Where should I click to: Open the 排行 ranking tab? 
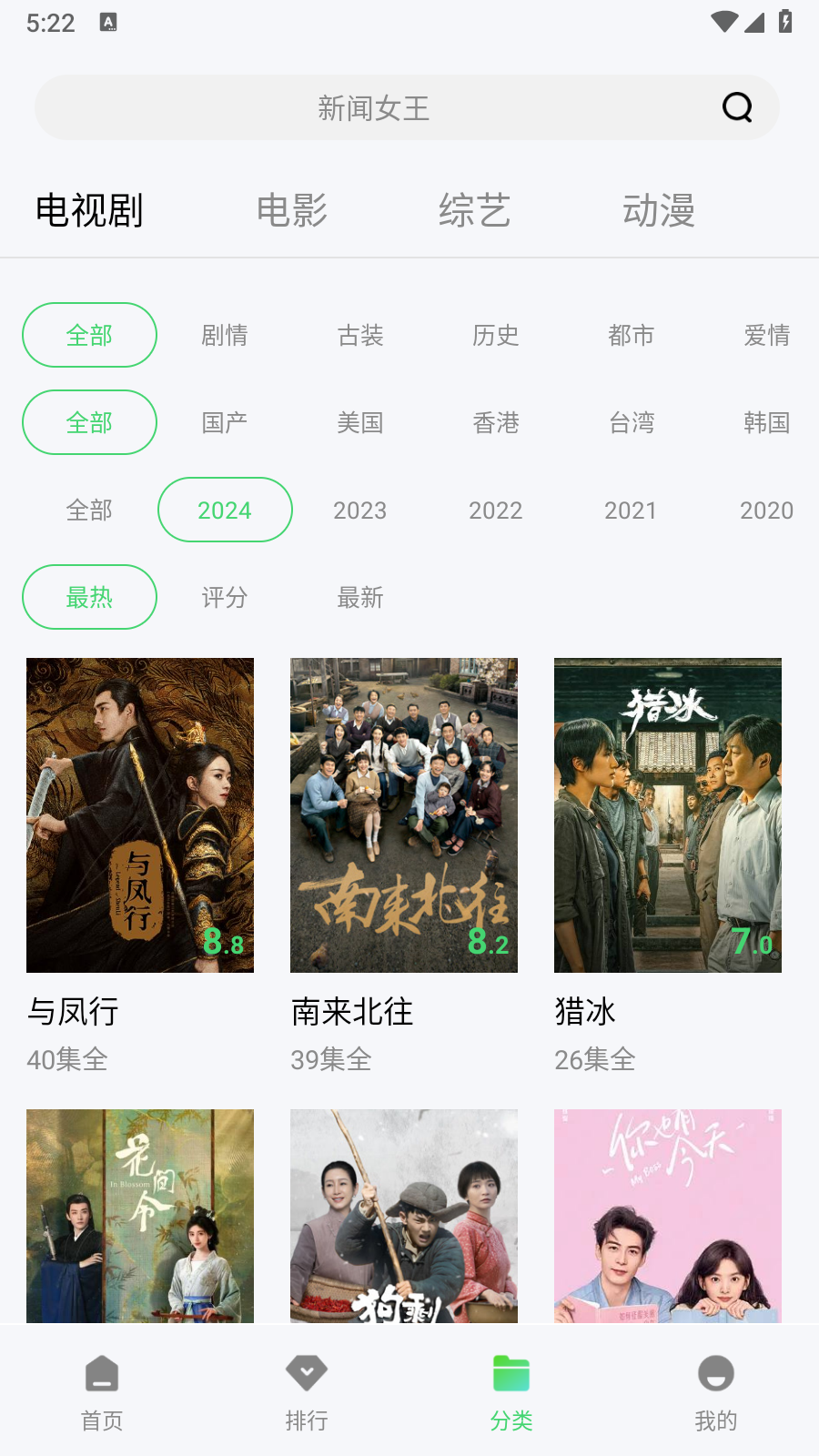point(307,1392)
